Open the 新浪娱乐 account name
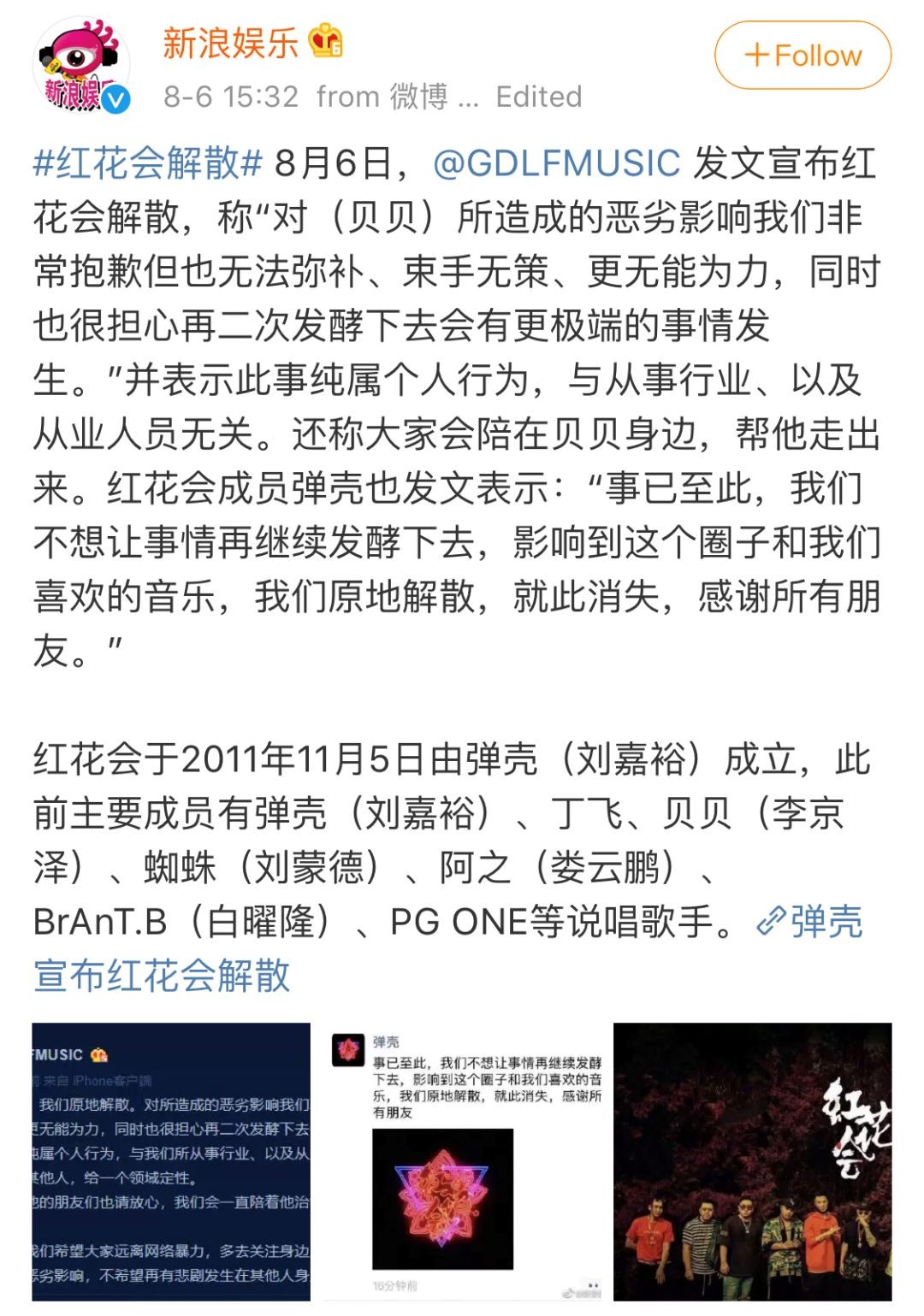The height and width of the screenshot is (1316, 924). point(230,43)
